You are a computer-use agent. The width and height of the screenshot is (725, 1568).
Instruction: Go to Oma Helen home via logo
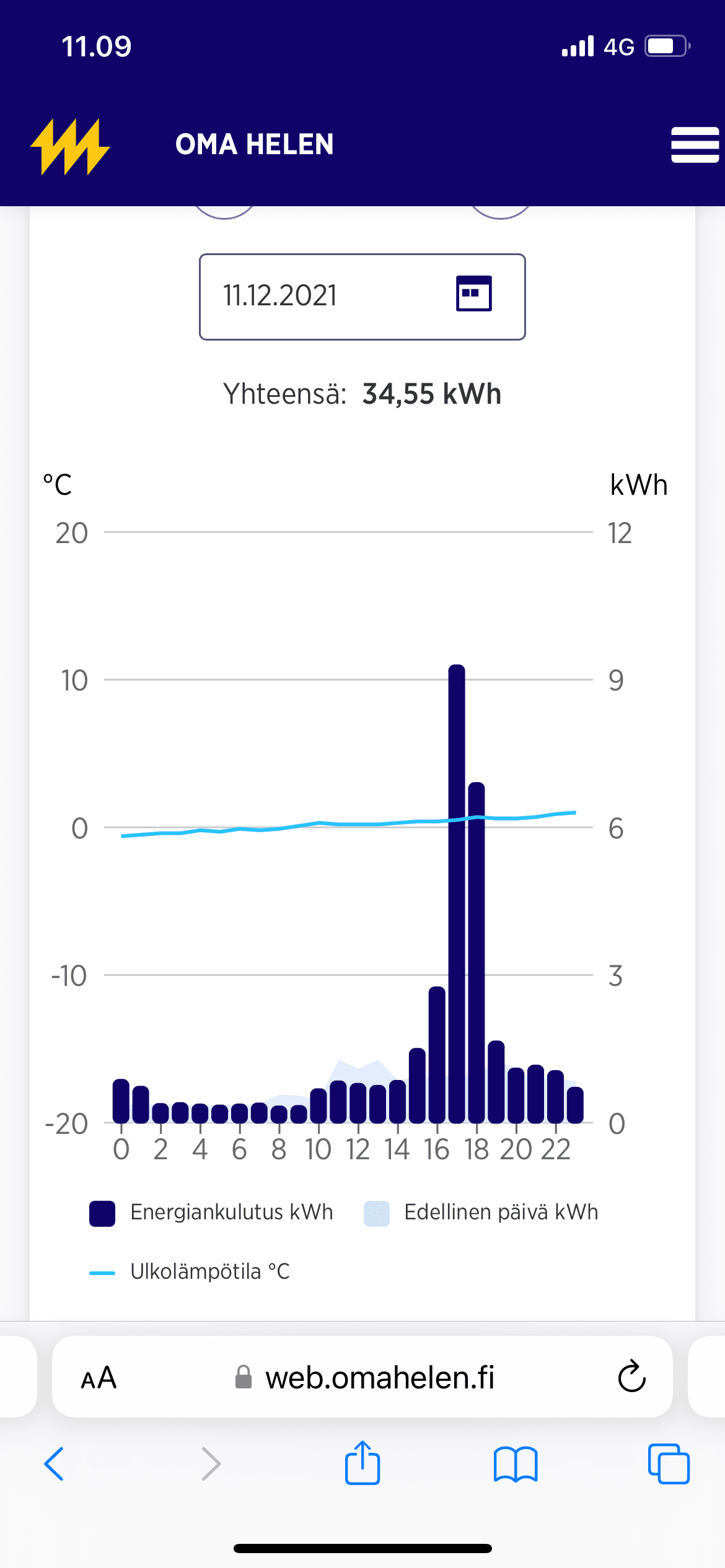(70, 146)
